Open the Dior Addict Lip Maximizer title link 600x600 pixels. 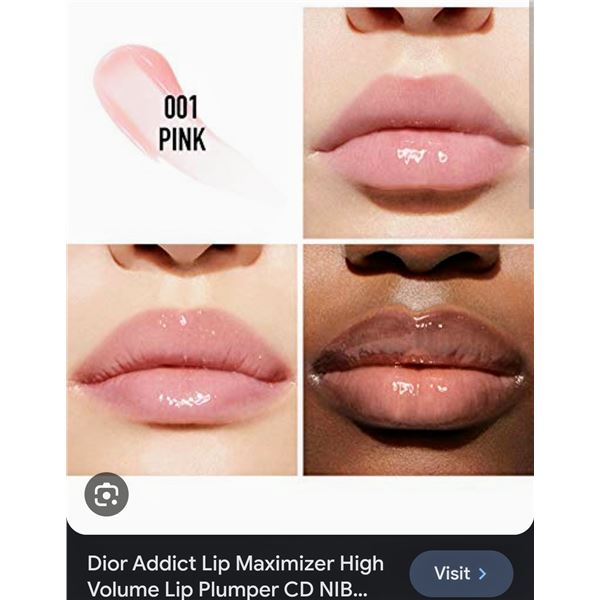(235, 575)
